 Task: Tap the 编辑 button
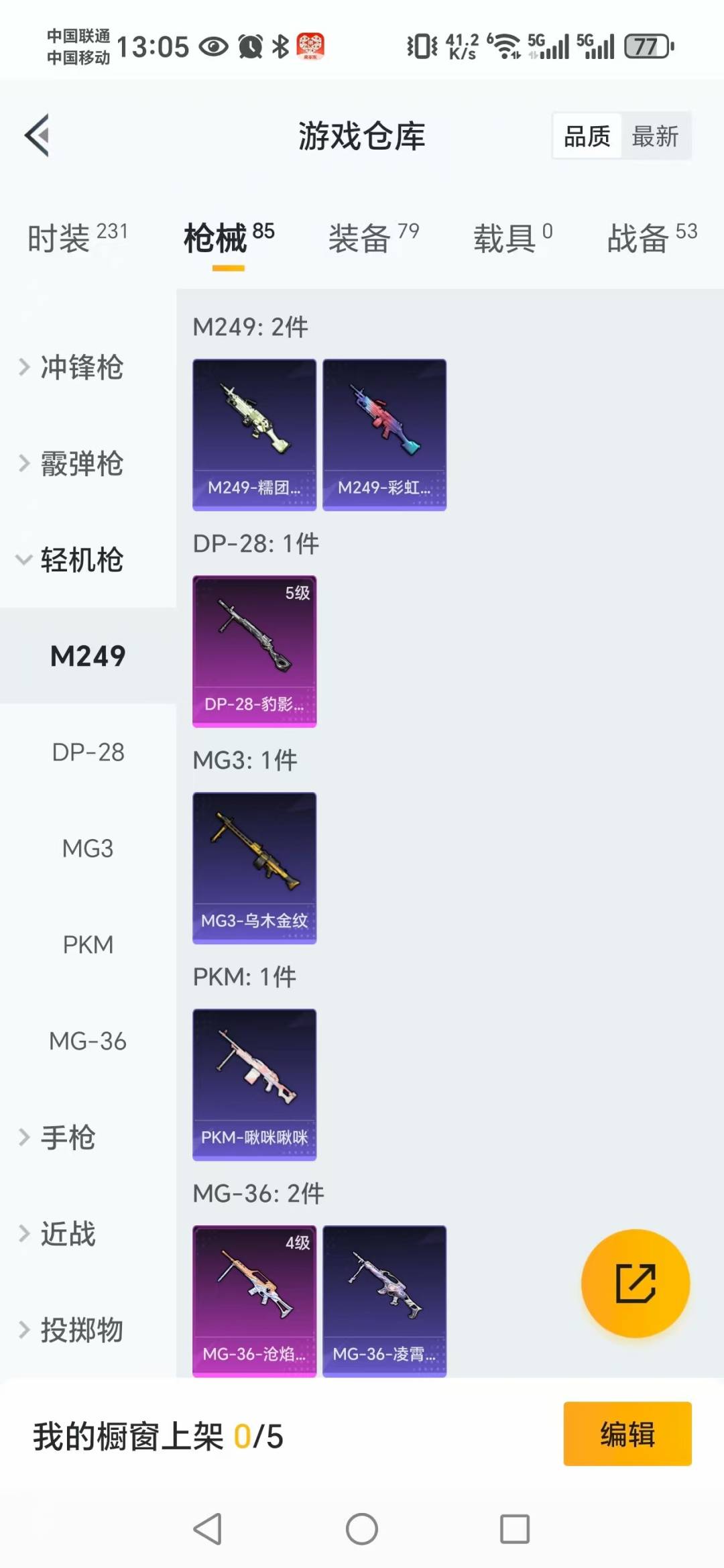(627, 1434)
